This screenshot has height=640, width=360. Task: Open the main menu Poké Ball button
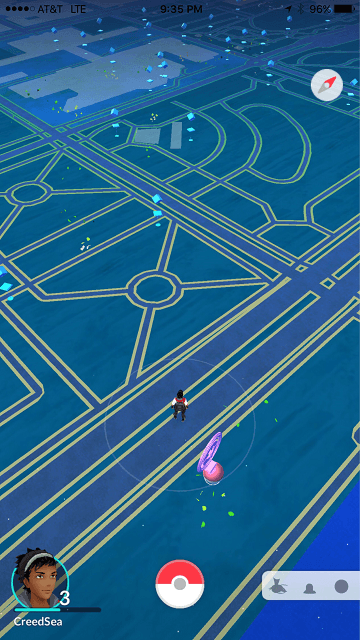point(180,584)
